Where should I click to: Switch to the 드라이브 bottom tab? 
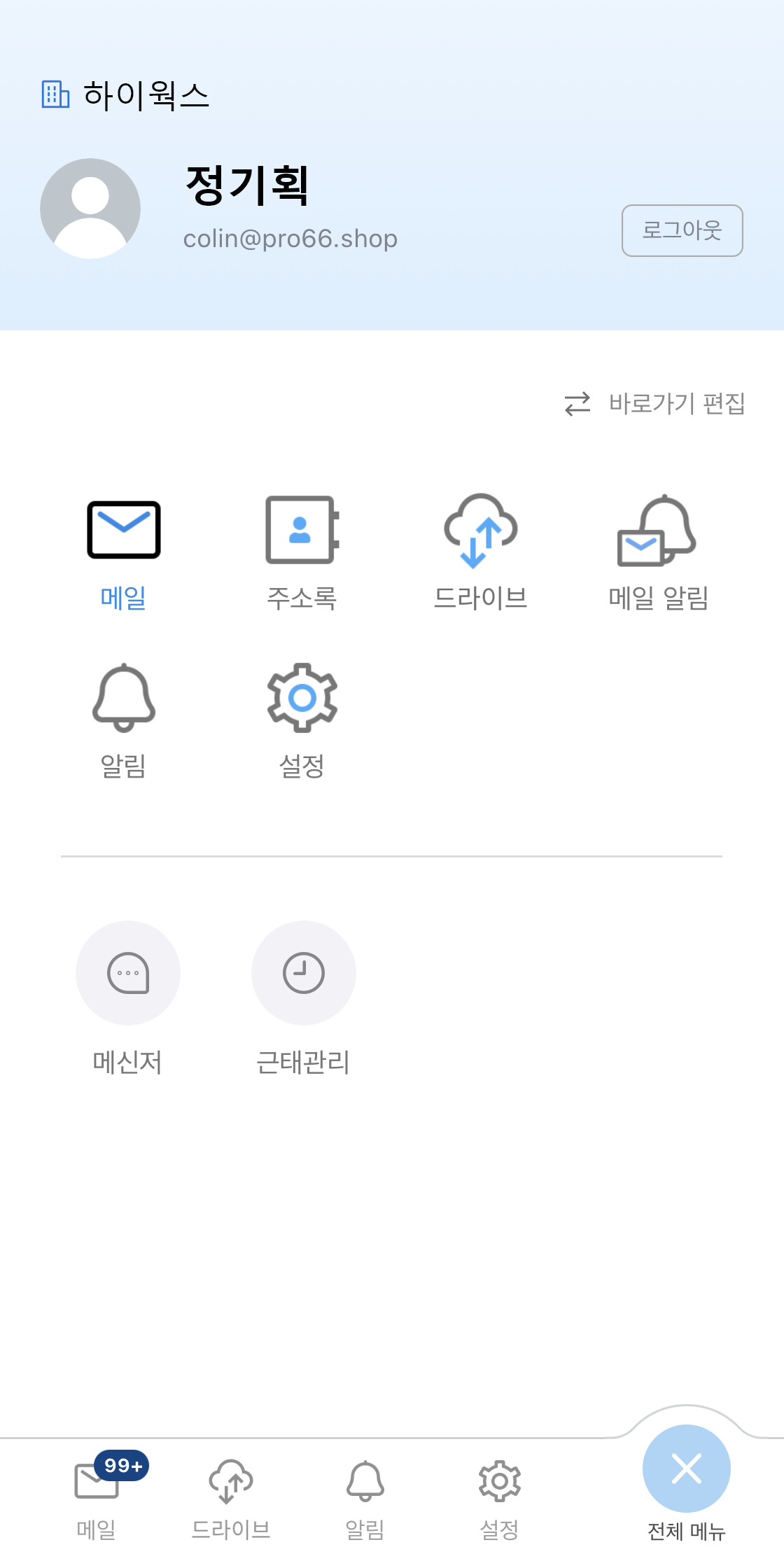click(231, 1499)
